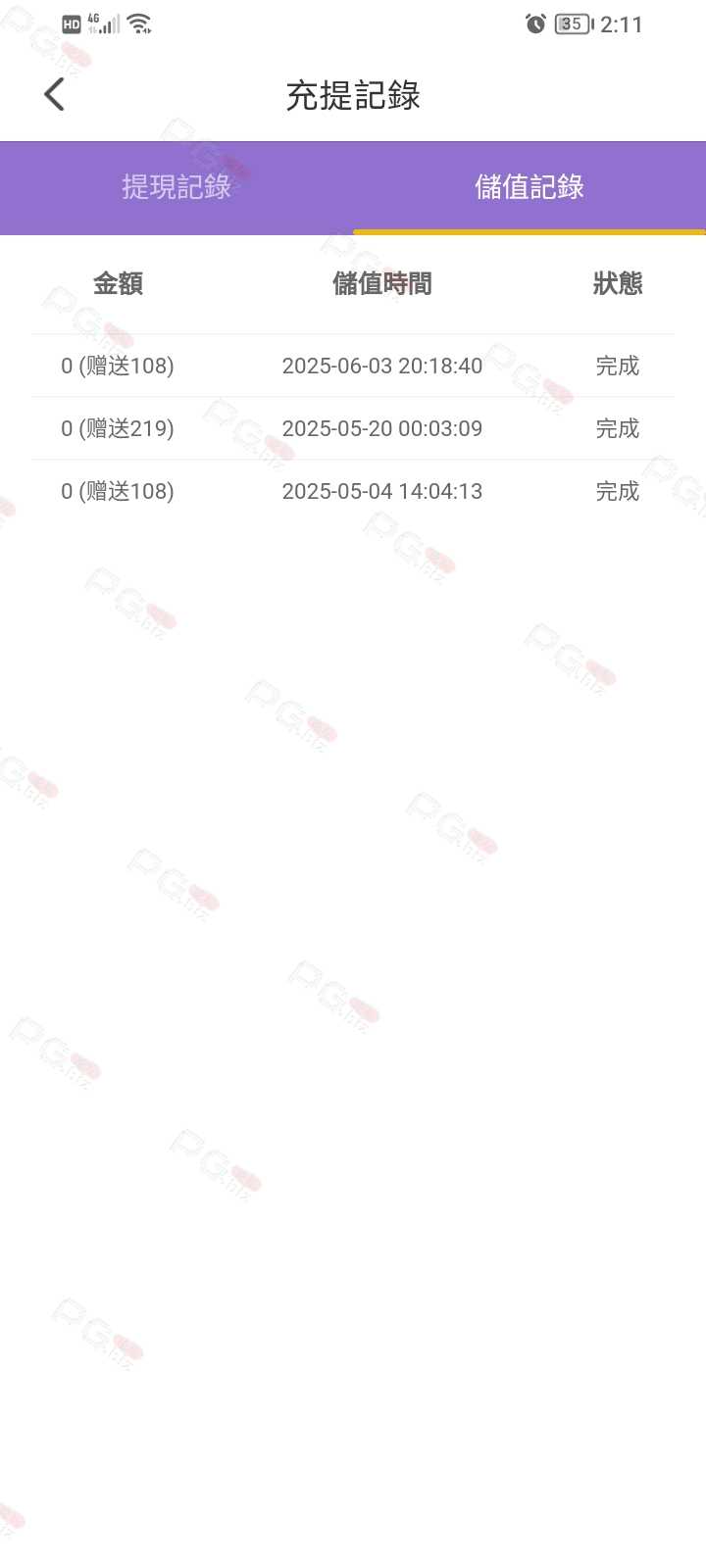Select the 儲值記錄 tab
Image resolution: width=706 pixels, height=1568 pixels.
(529, 187)
